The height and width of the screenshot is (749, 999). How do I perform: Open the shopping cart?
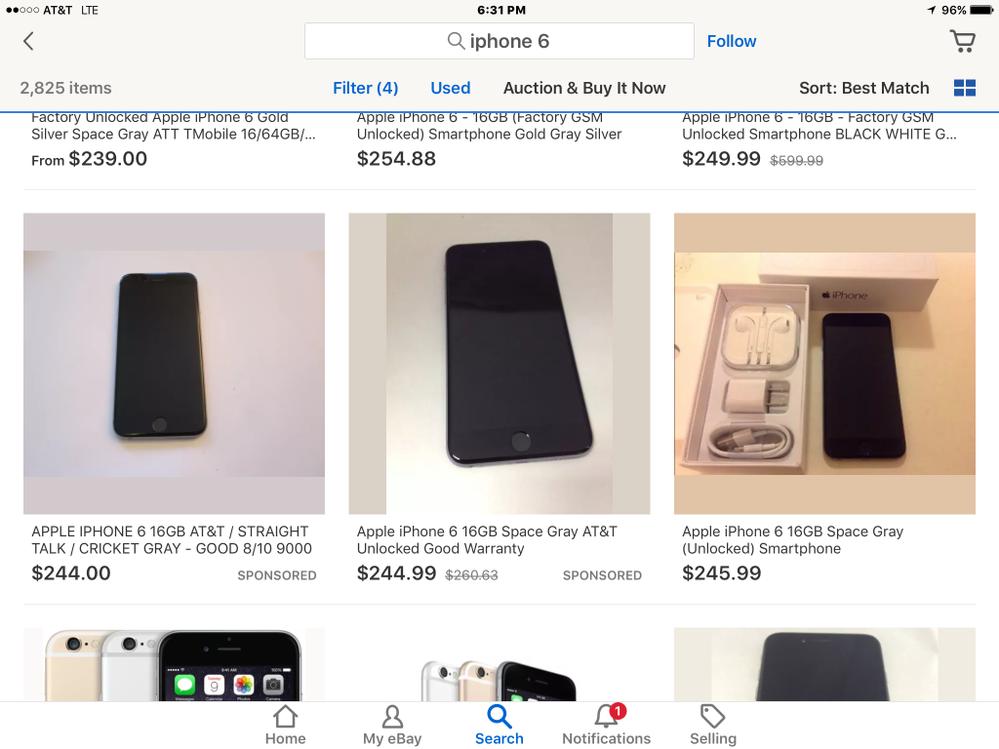[x=962, y=41]
